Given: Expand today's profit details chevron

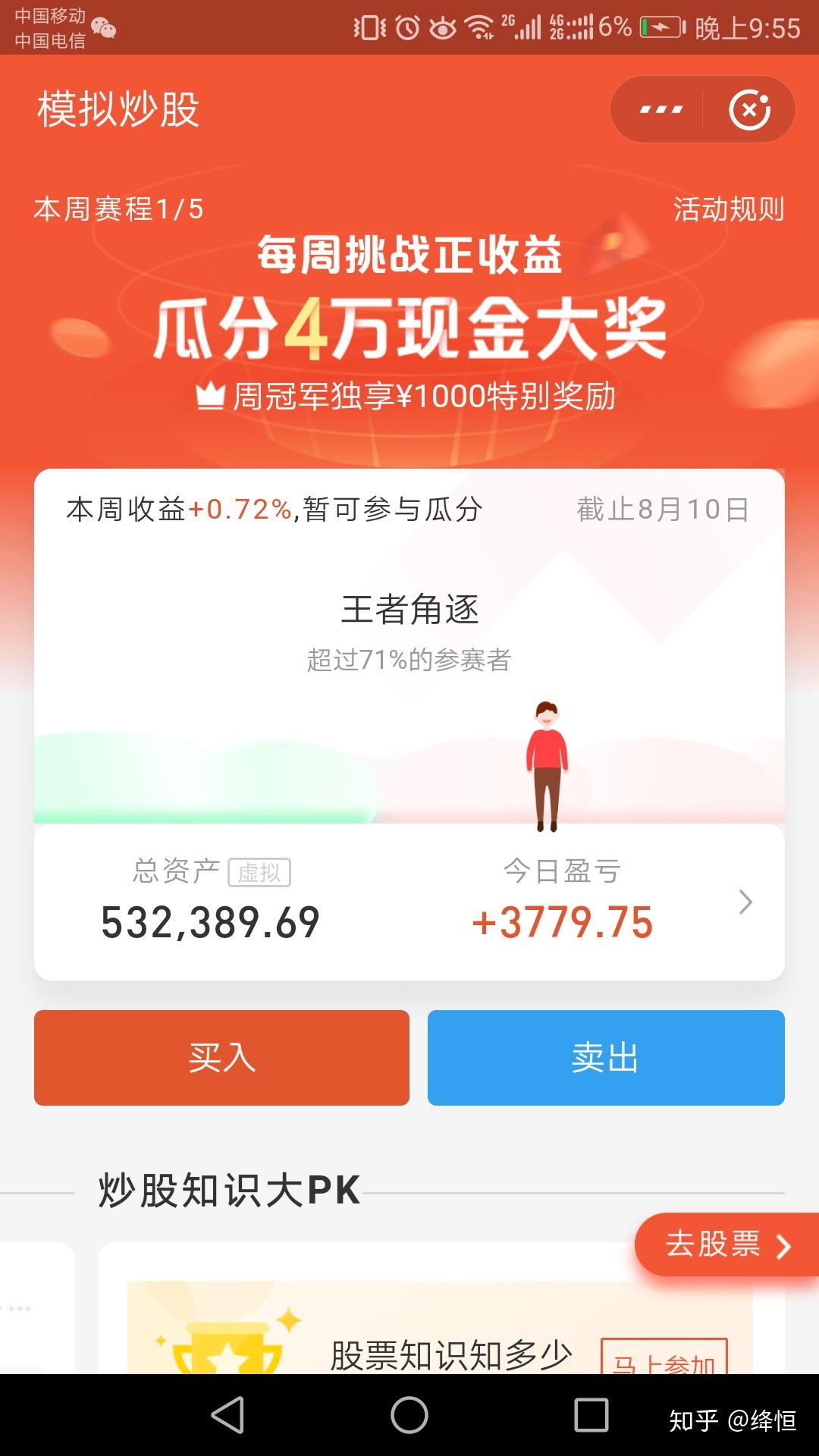Looking at the screenshot, I should [x=745, y=902].
